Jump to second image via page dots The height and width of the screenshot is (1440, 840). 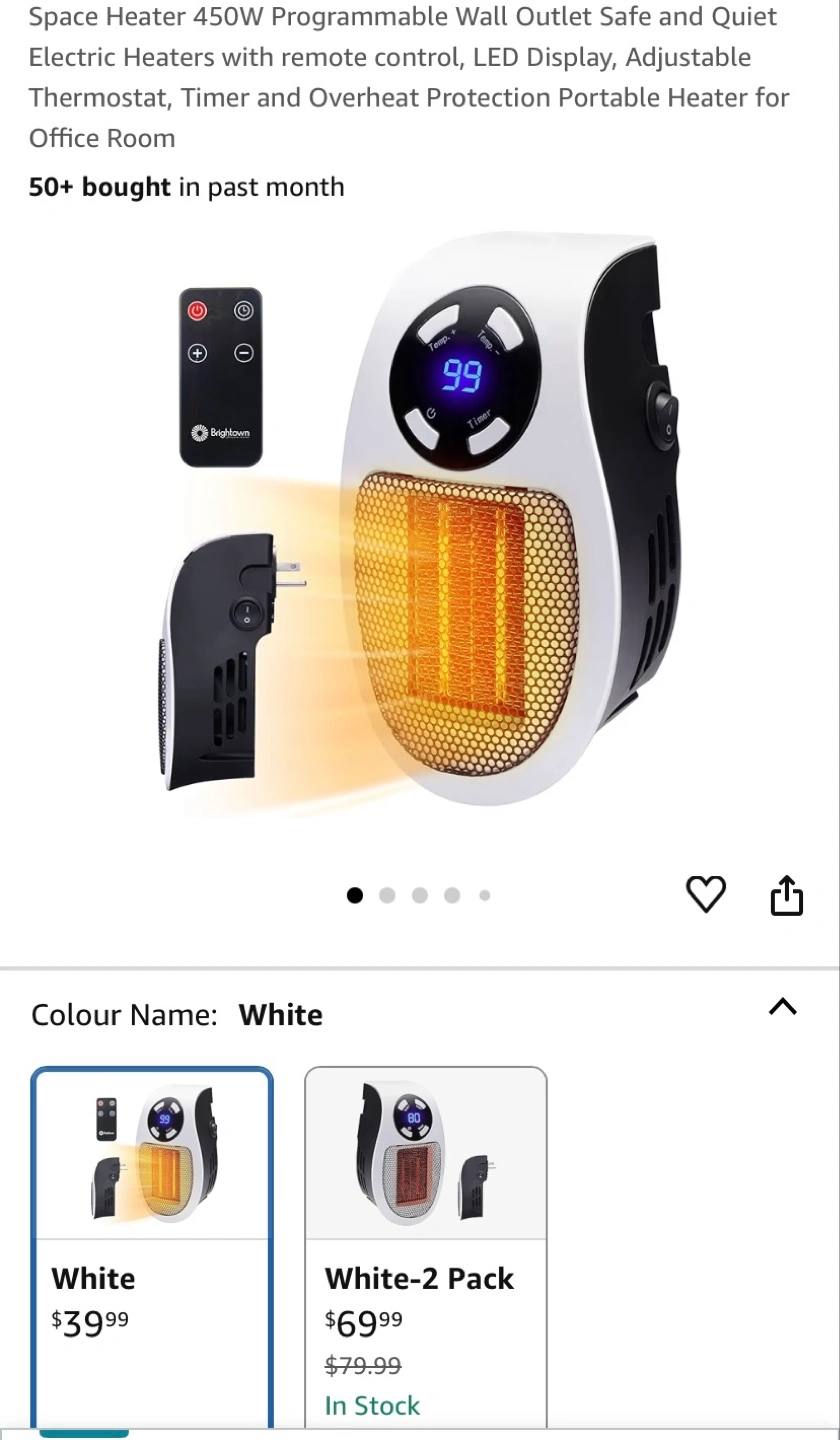(x=387, y=895)
